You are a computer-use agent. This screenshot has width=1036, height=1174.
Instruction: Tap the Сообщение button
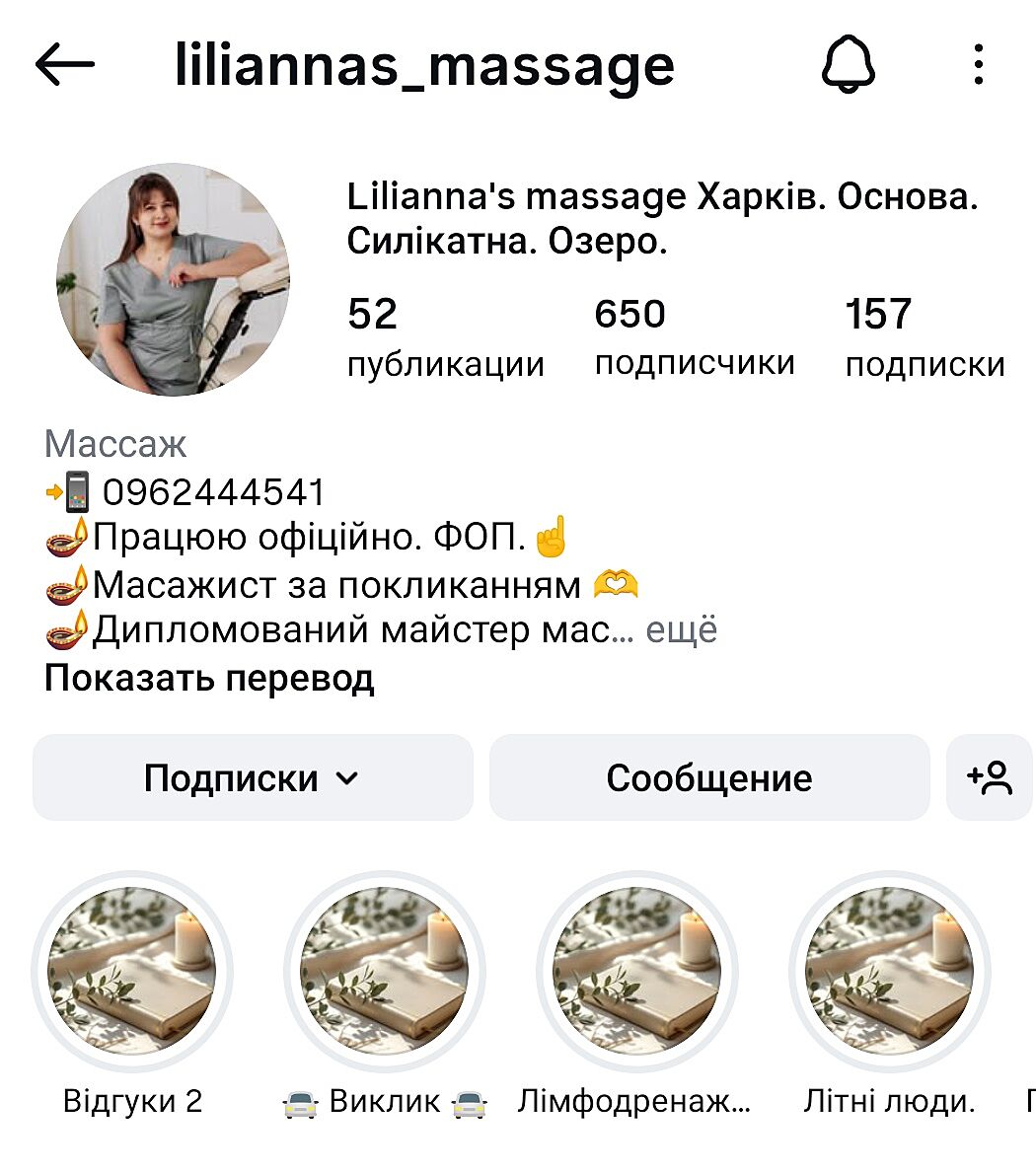[x=708, y=777]
